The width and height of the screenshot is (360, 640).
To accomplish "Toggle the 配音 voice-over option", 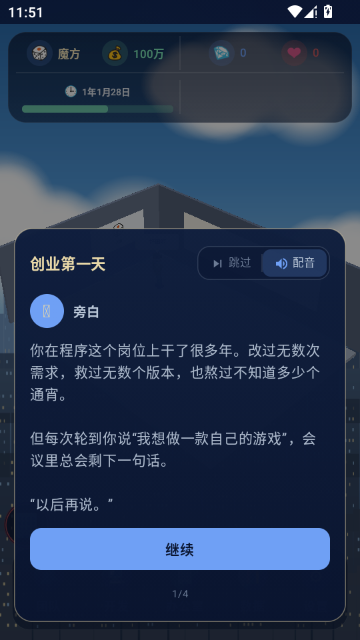I will pos(295,263).
